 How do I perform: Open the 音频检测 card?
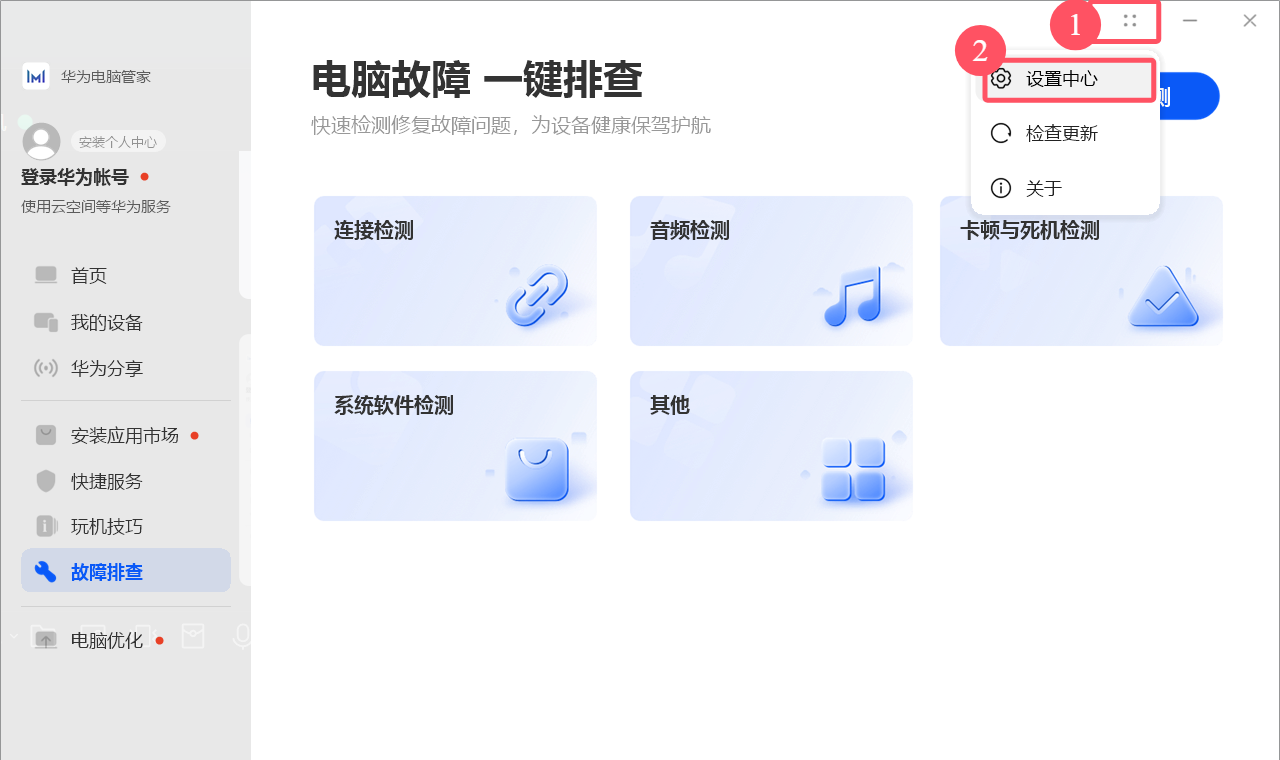click(x=770, y=271)
